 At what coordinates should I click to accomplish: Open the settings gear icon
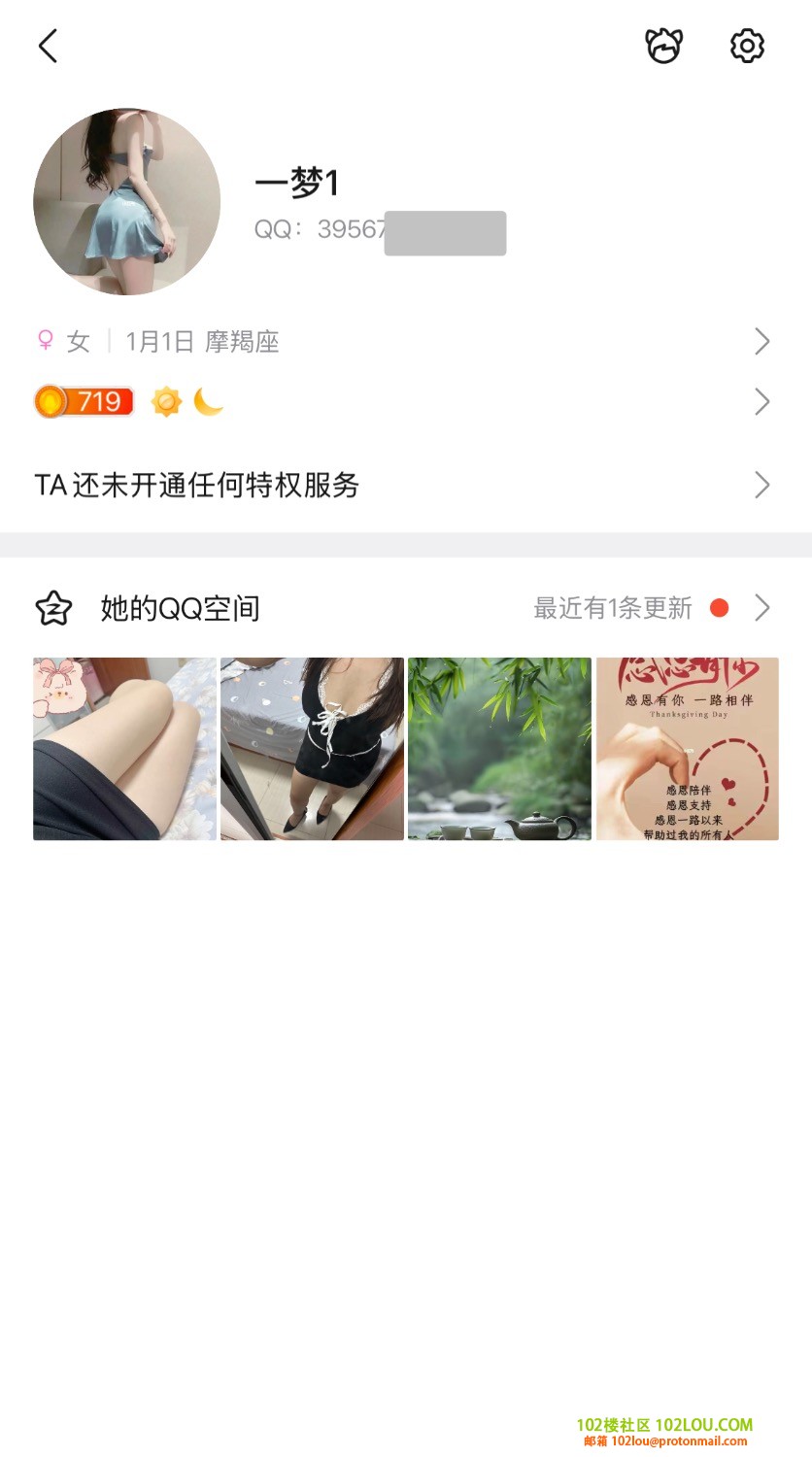tap(747, 46)
